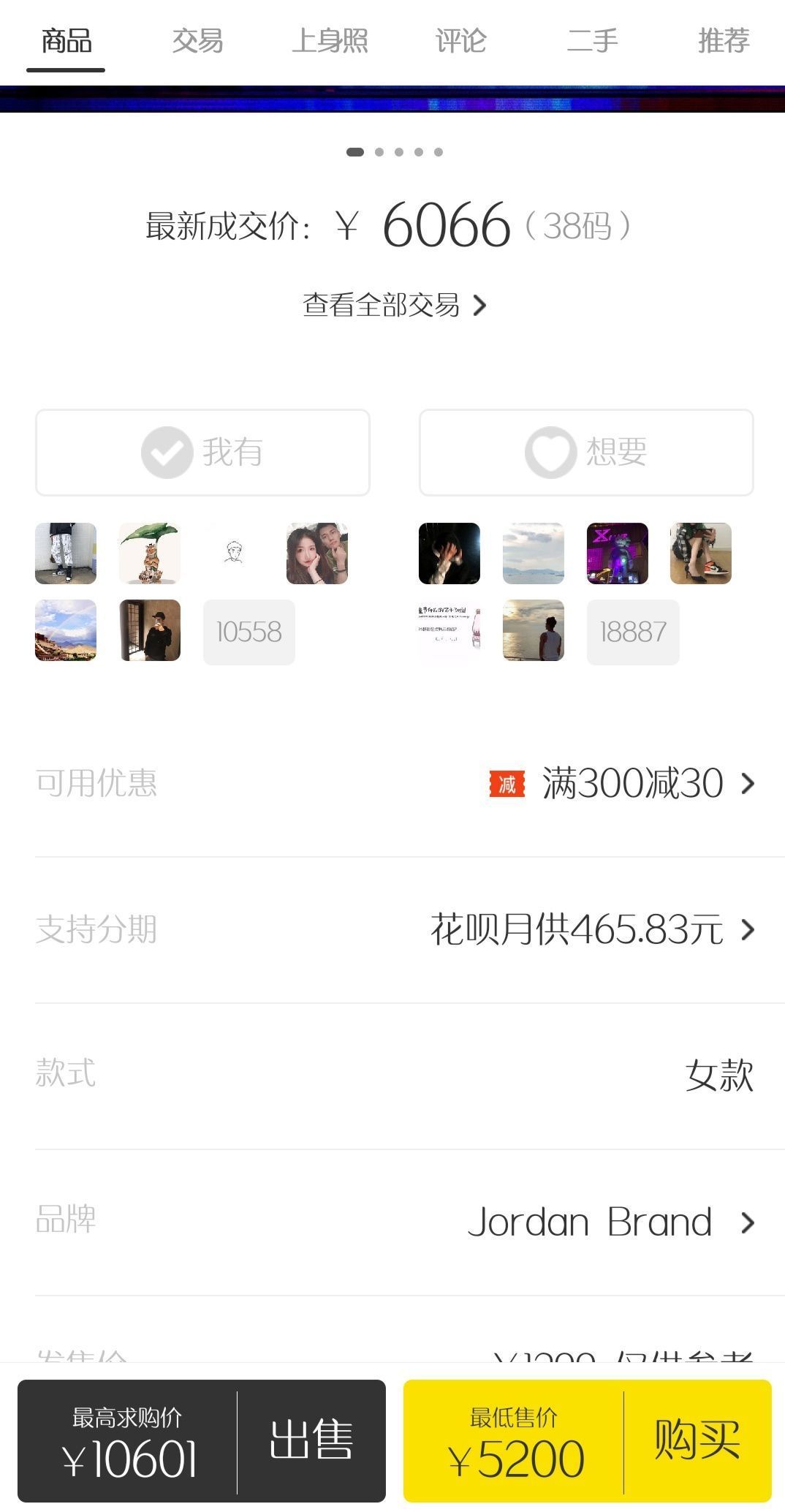The height and width of the screenshot is (1512, 785).
Task: View the 18887 wanters list
Action: tap(633, 632)
